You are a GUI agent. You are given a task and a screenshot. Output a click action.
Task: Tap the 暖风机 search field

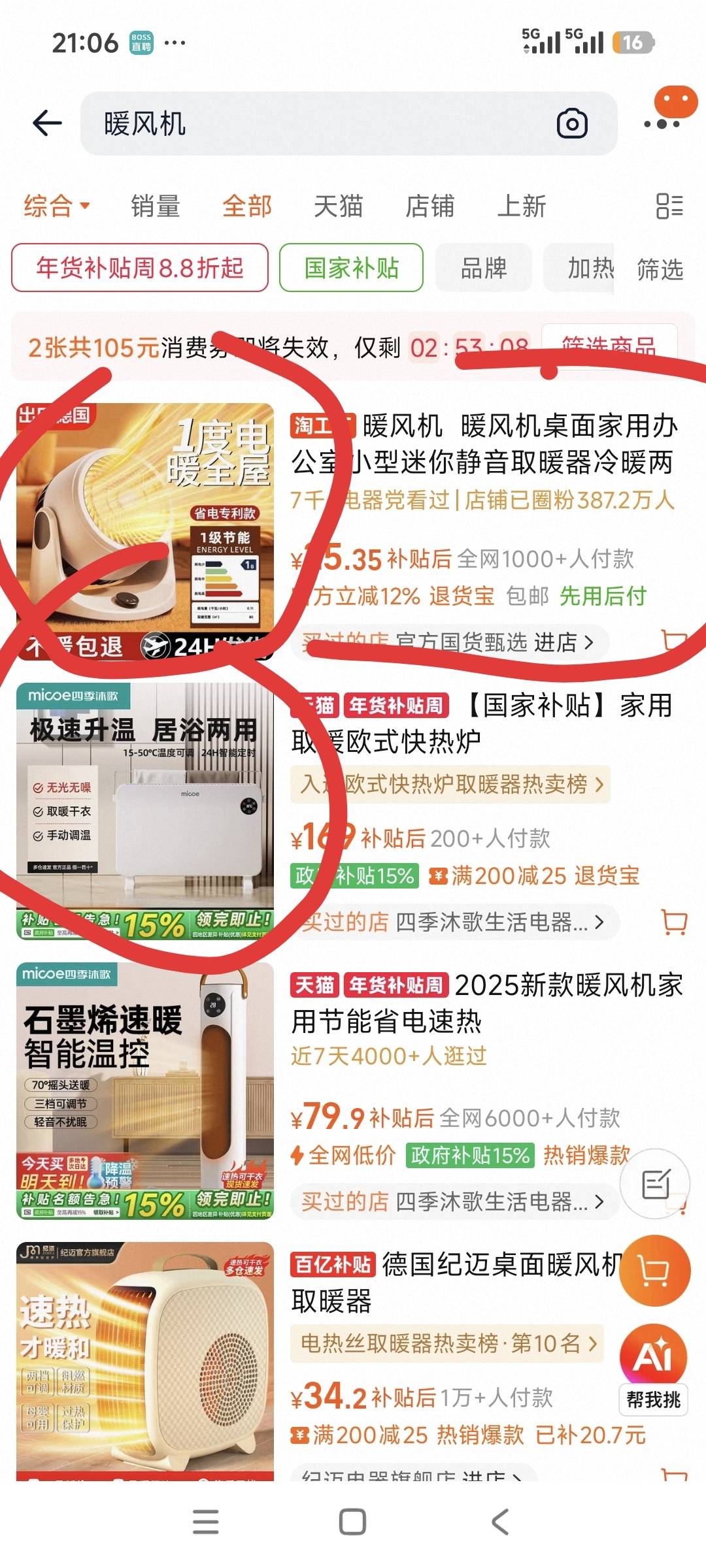(x=314, y=123)
